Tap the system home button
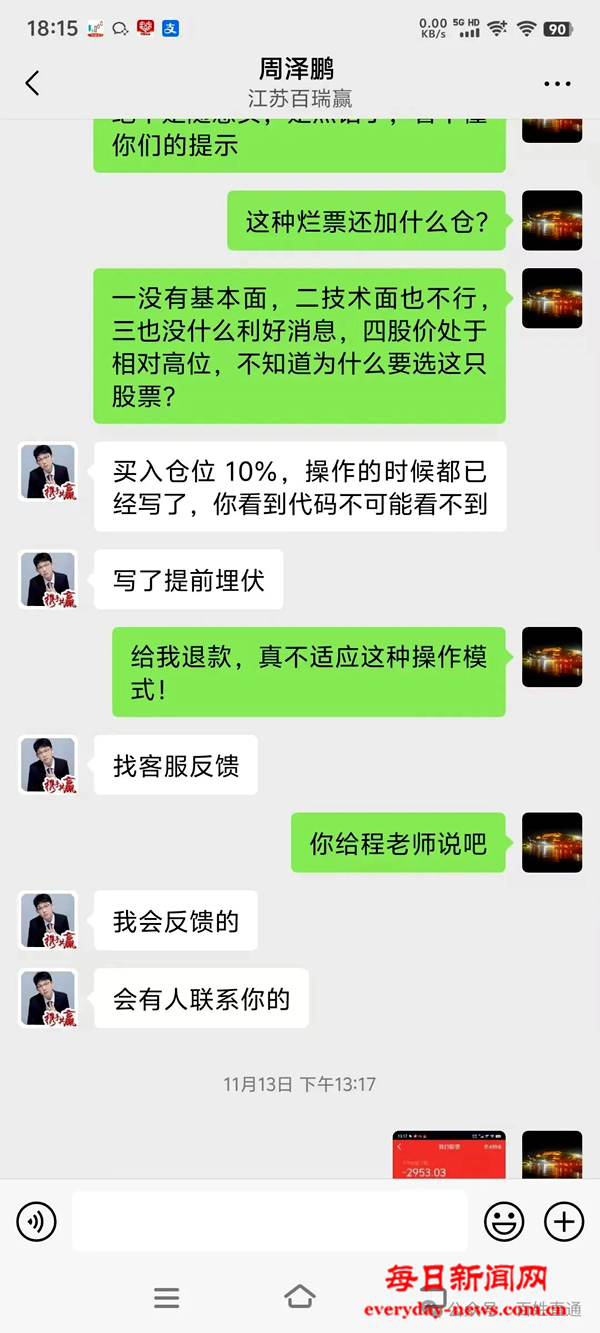Viewport: 600px width, 1333px height. coord(300,1297)
